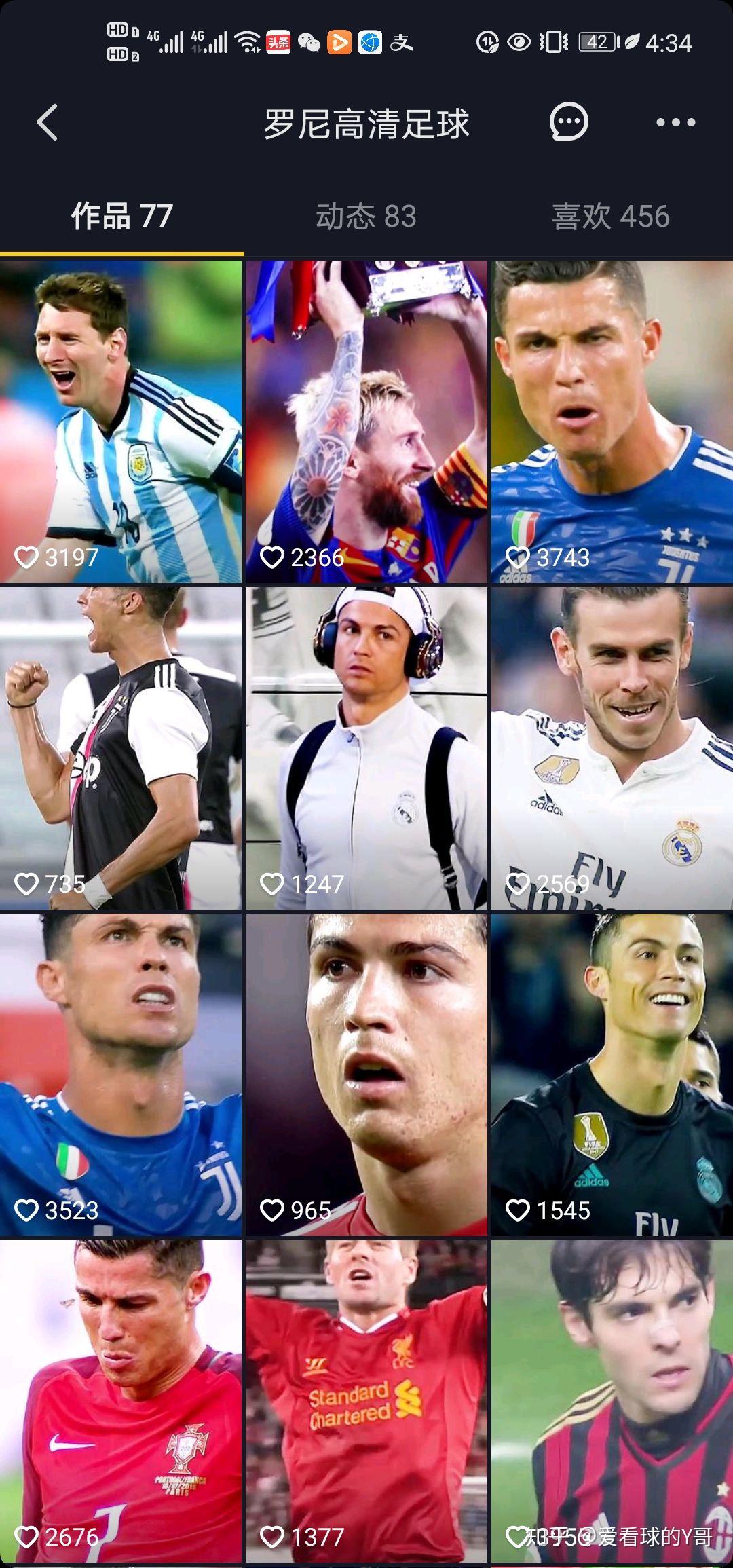Open the video with 3197 likes

coord(121,421)
